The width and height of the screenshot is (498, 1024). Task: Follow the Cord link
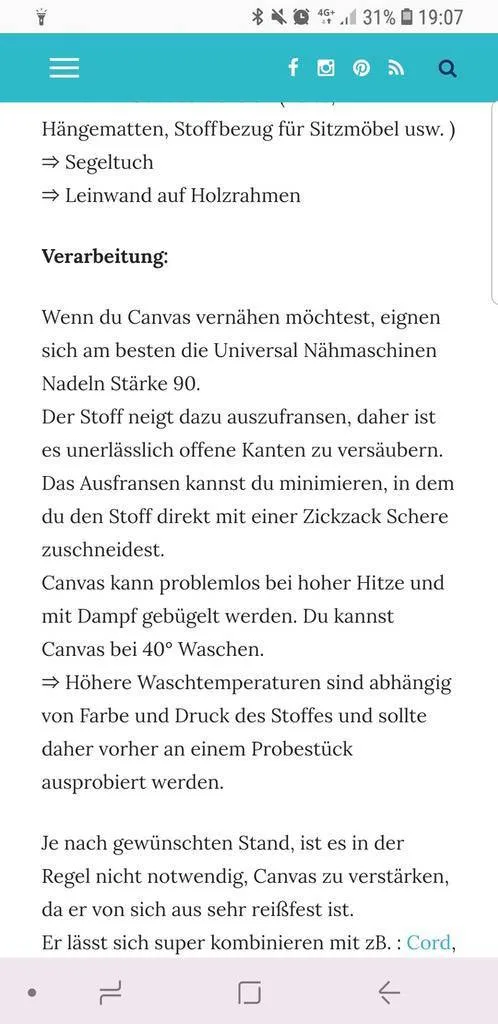(x=428, y=942)
